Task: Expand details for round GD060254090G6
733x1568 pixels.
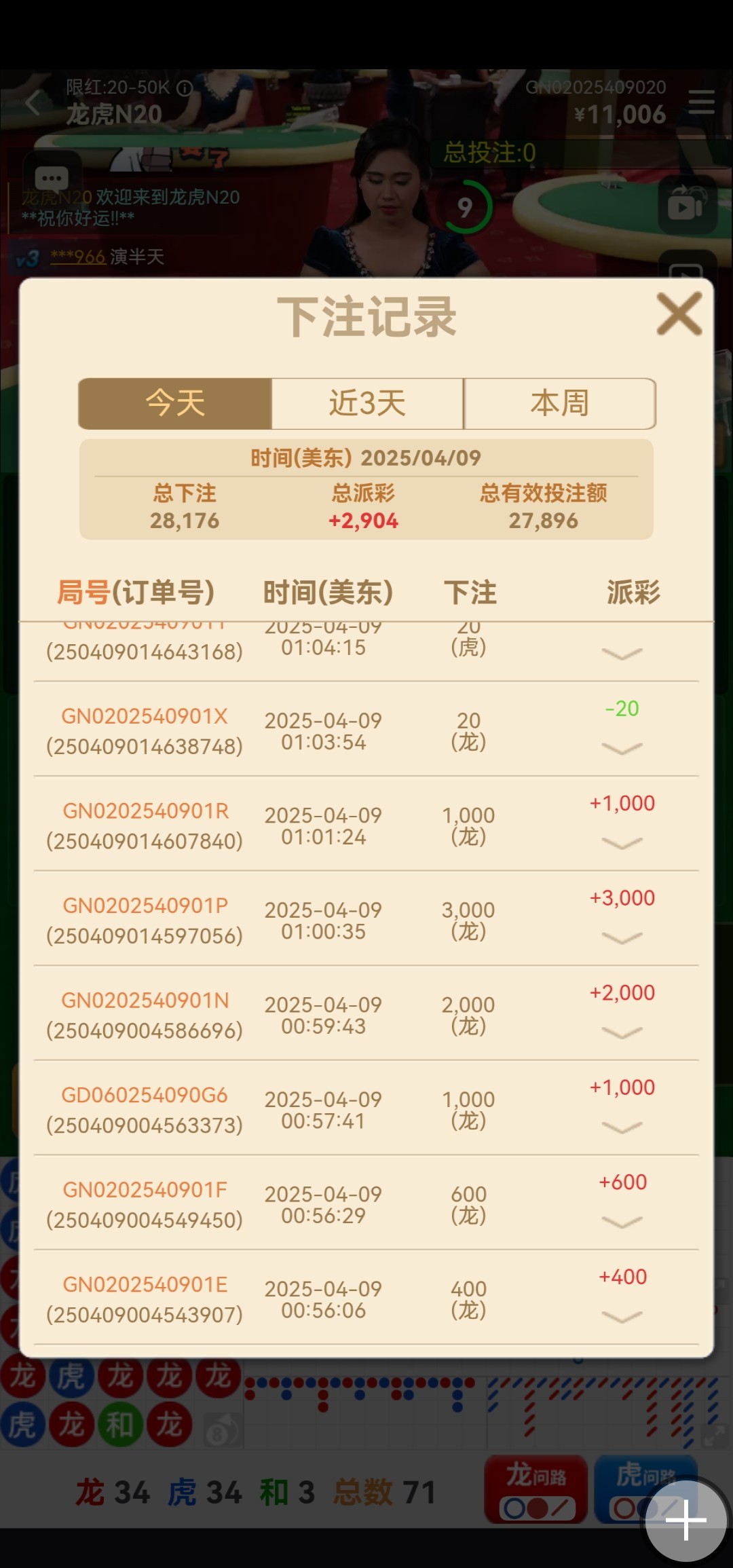Action: click(x=622, y=1127)
